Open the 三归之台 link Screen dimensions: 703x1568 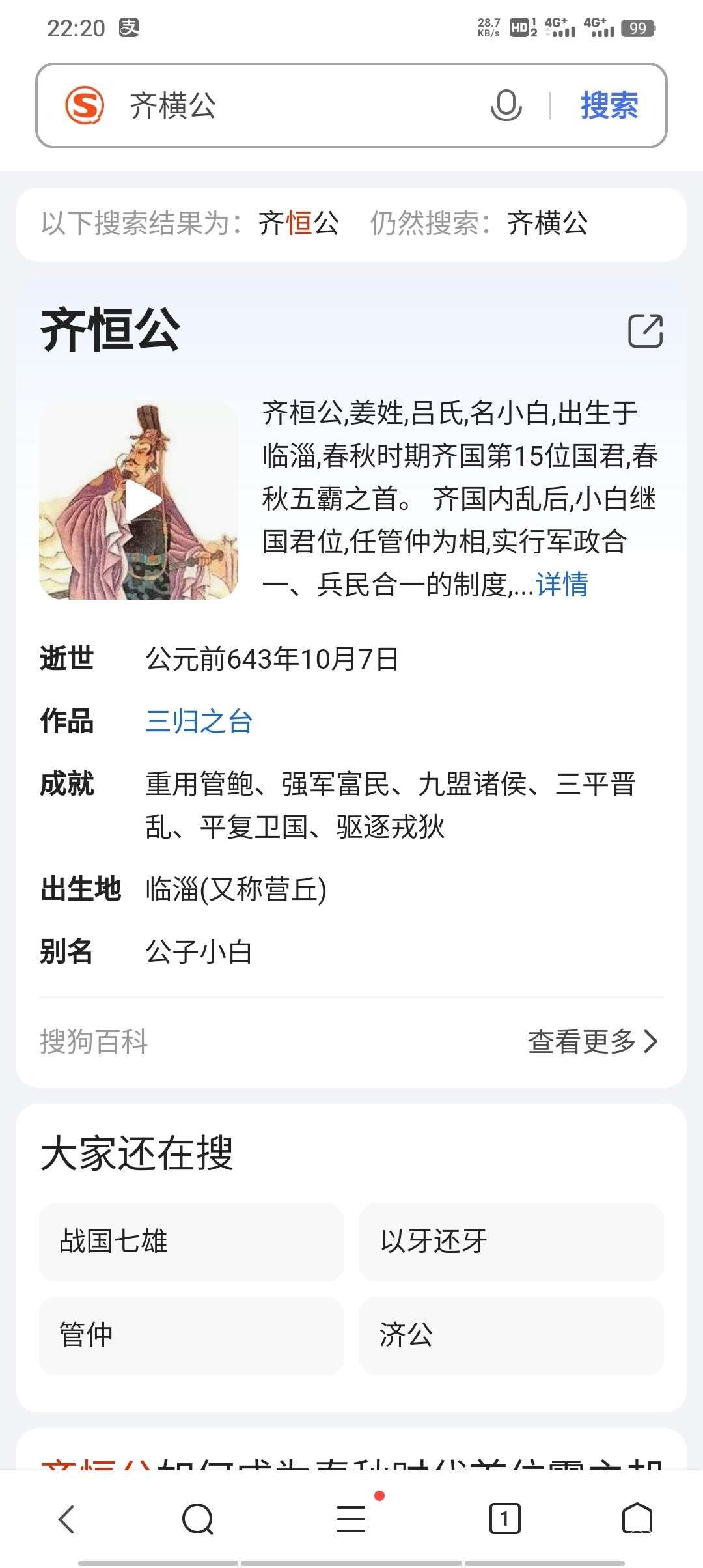click(x=199, y=721)
